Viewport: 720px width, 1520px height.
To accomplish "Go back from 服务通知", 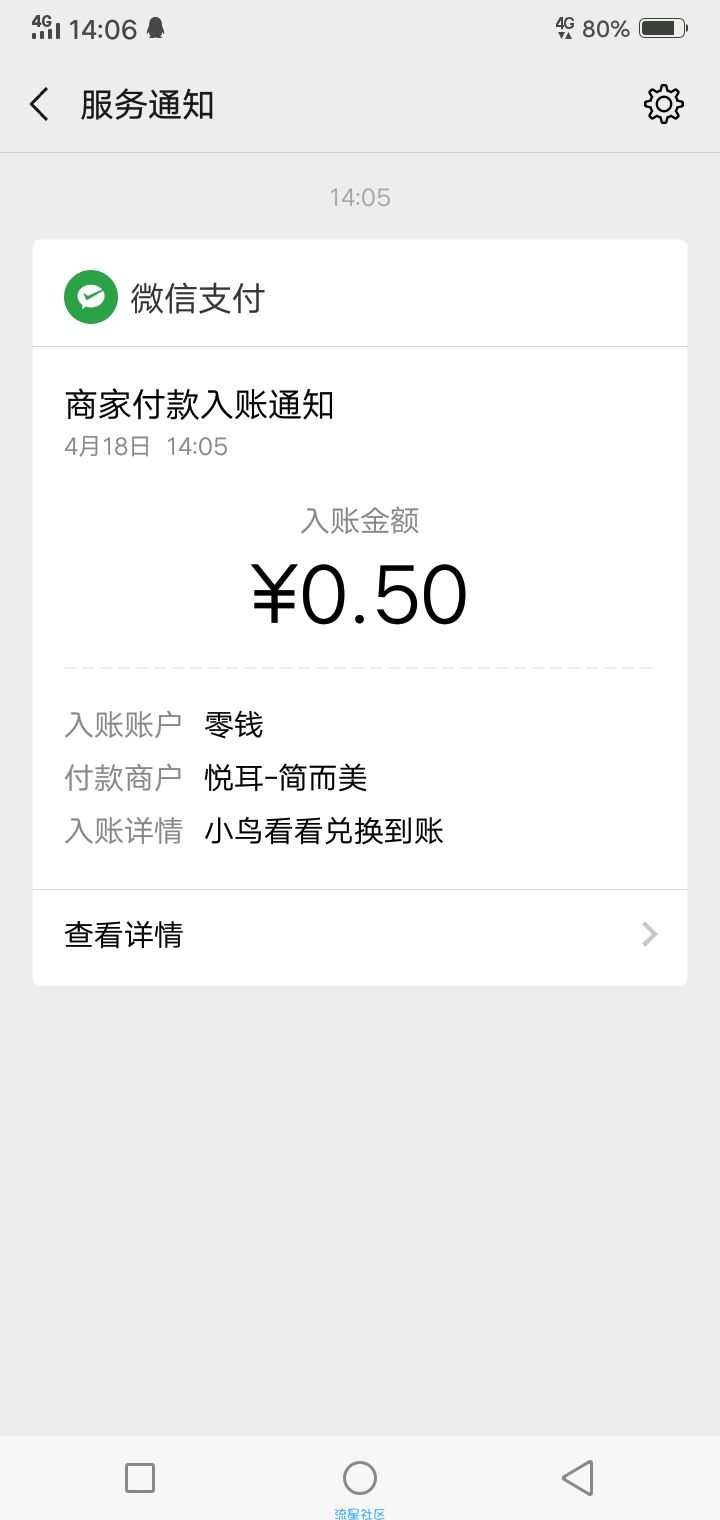I will pos(40,105).
